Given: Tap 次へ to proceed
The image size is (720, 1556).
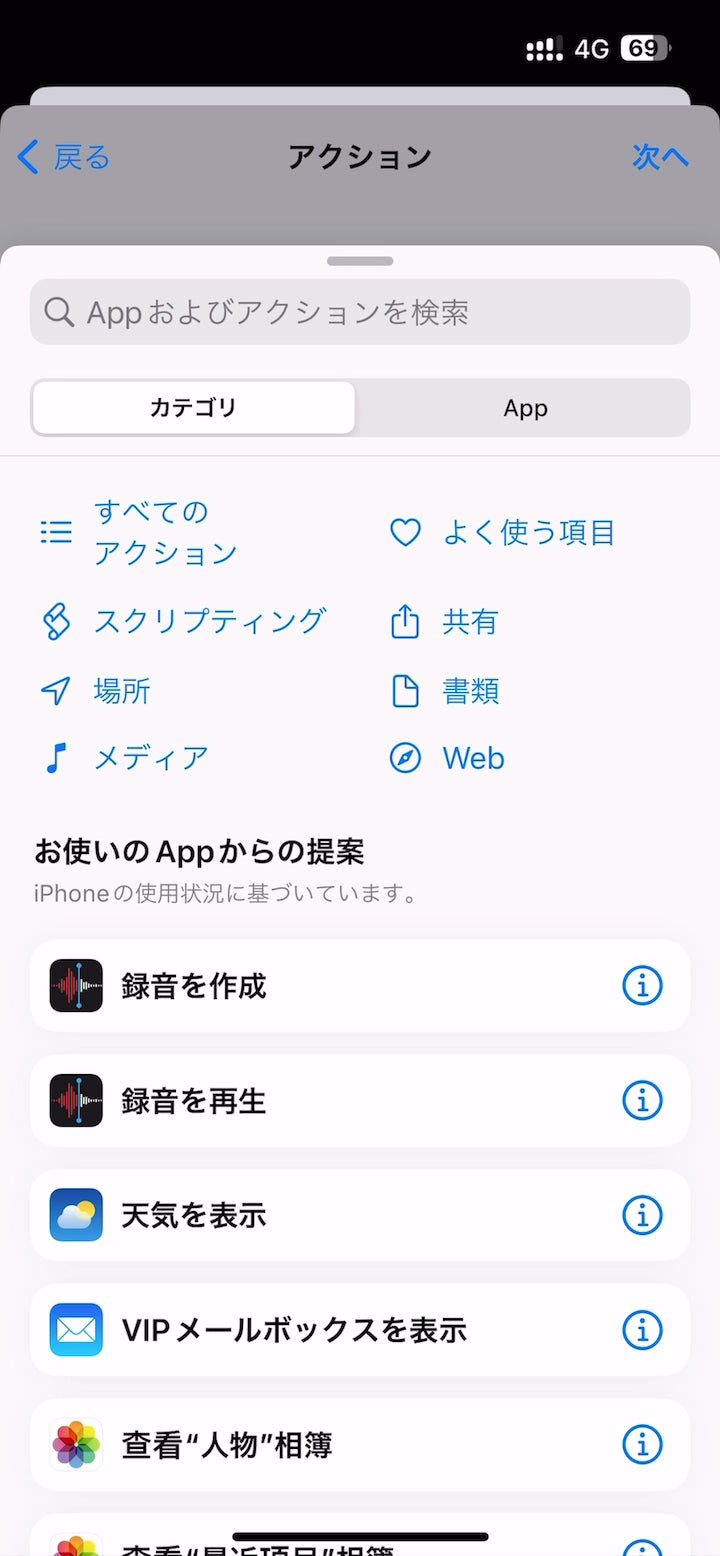Looking at the screenshot, I should (661, 157).
